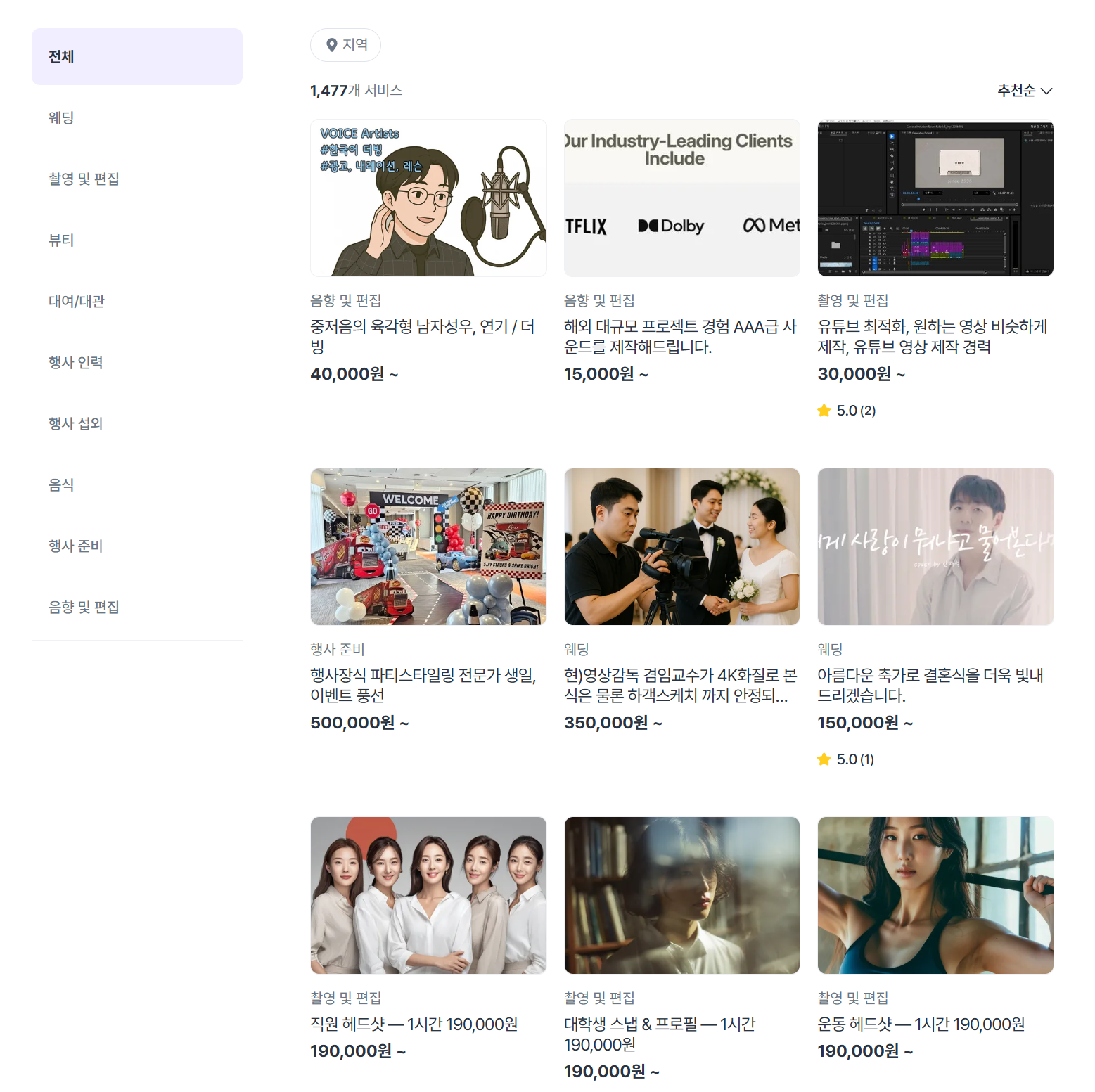Tap the 지역 location filter chip
This screenshot has width=1095, height=1092.
point(345,45)
